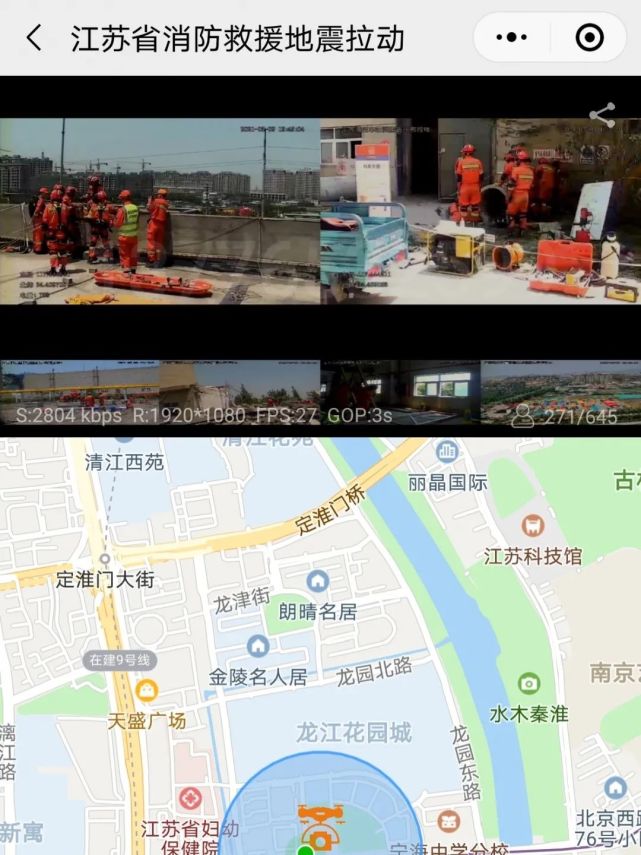641x855 pixels.
Task: Share the live rescue video
Action: 602,115
